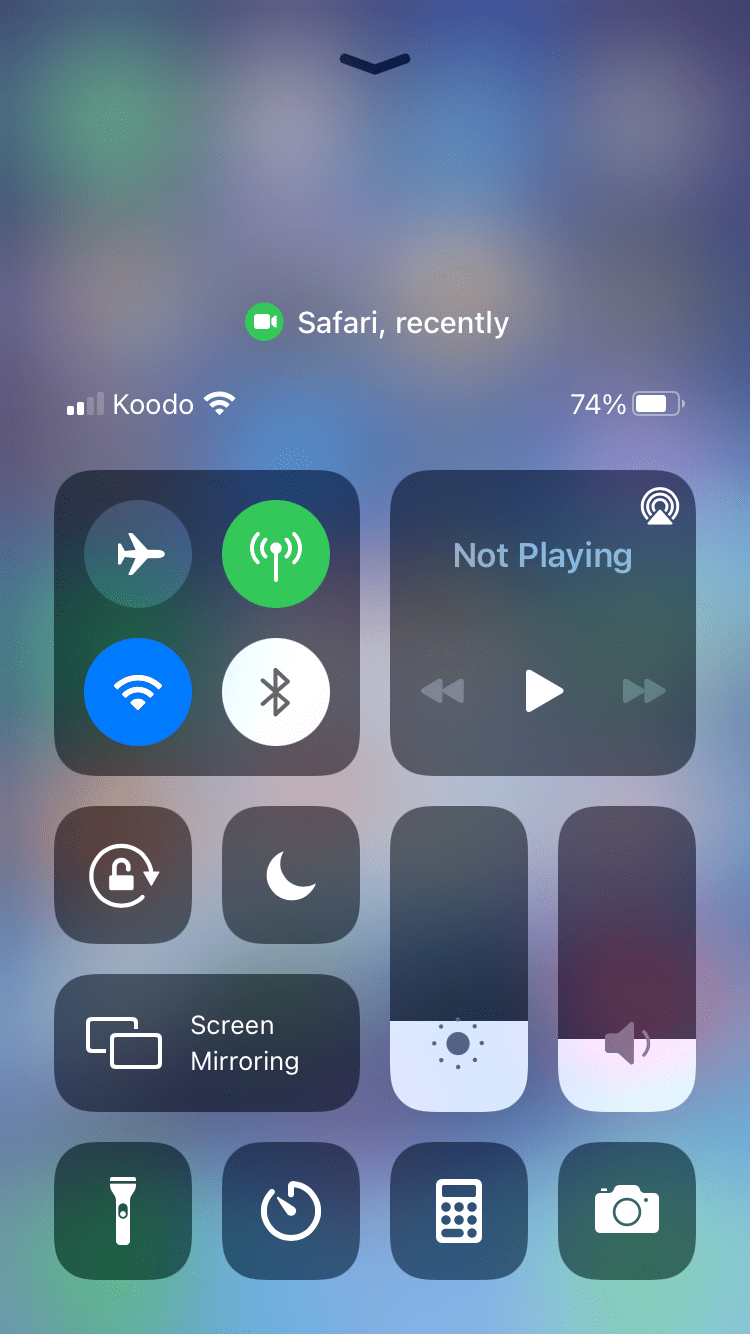Screen dimensions: 750x1334
Task: Open the Timer
Action: [x=290, y=1210]
